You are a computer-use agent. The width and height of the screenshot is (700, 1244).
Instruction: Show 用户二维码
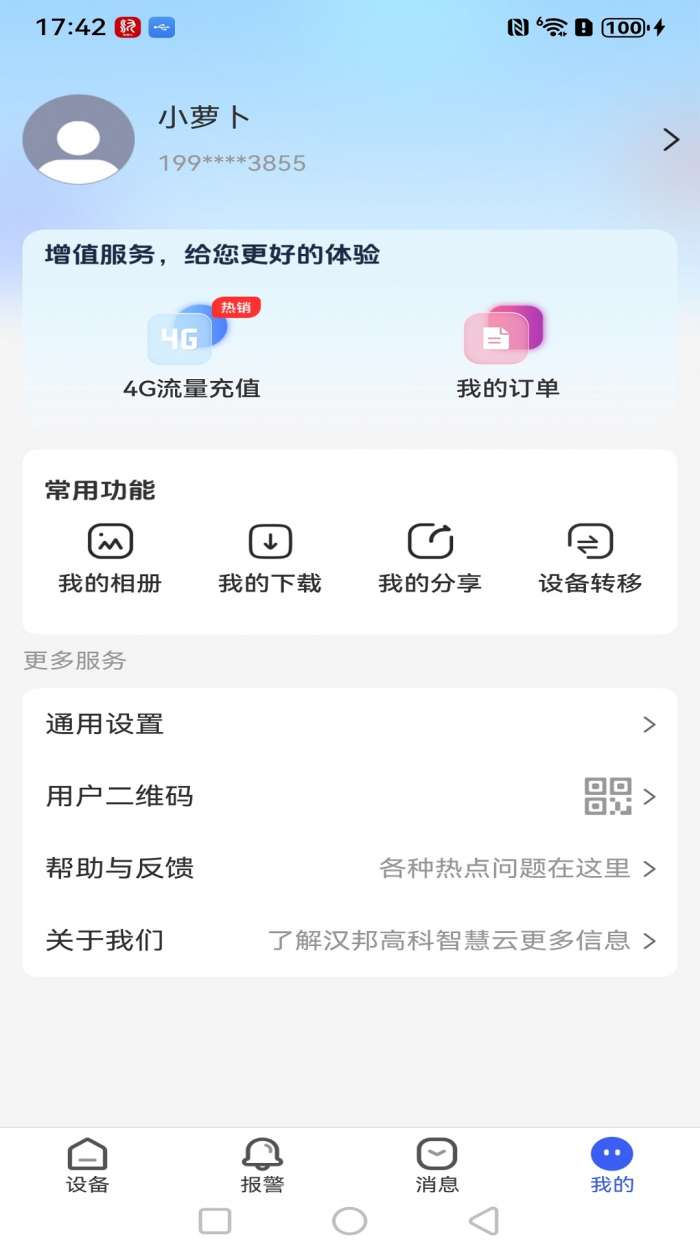350,796
